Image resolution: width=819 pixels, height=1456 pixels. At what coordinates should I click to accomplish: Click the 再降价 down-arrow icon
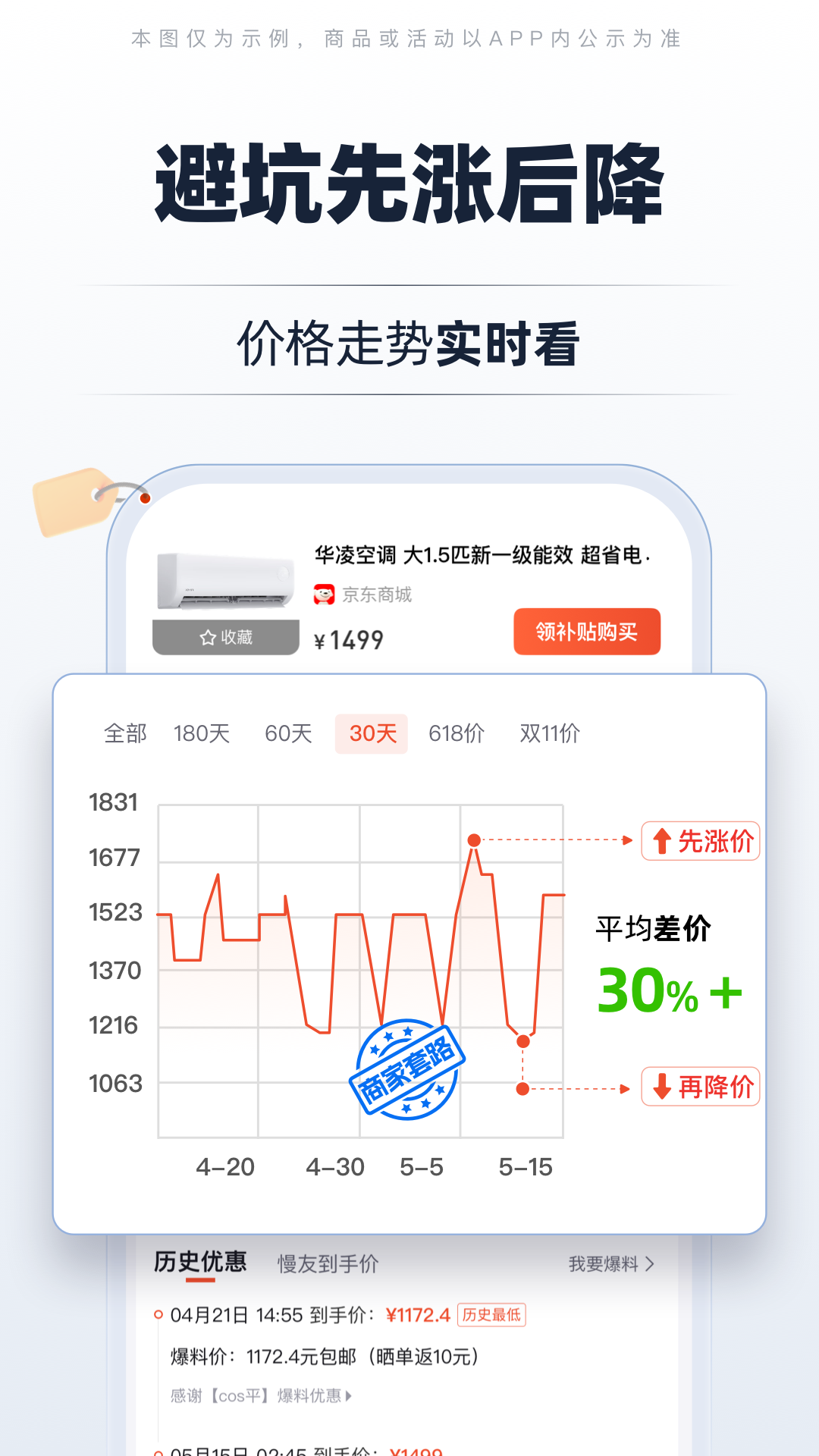(661, 1086)
